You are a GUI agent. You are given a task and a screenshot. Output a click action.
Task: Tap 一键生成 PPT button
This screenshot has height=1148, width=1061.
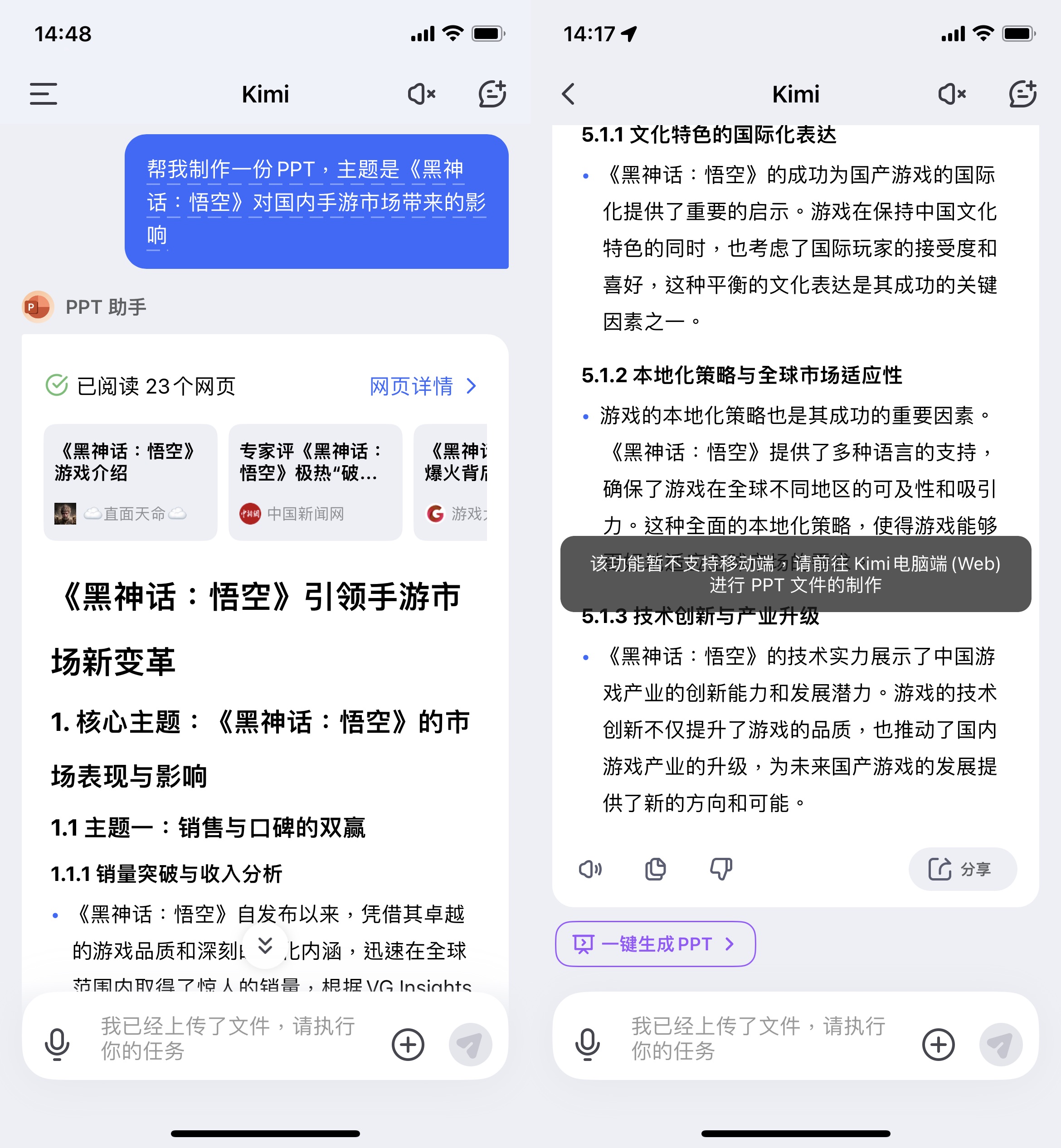(x=655, y=944)
